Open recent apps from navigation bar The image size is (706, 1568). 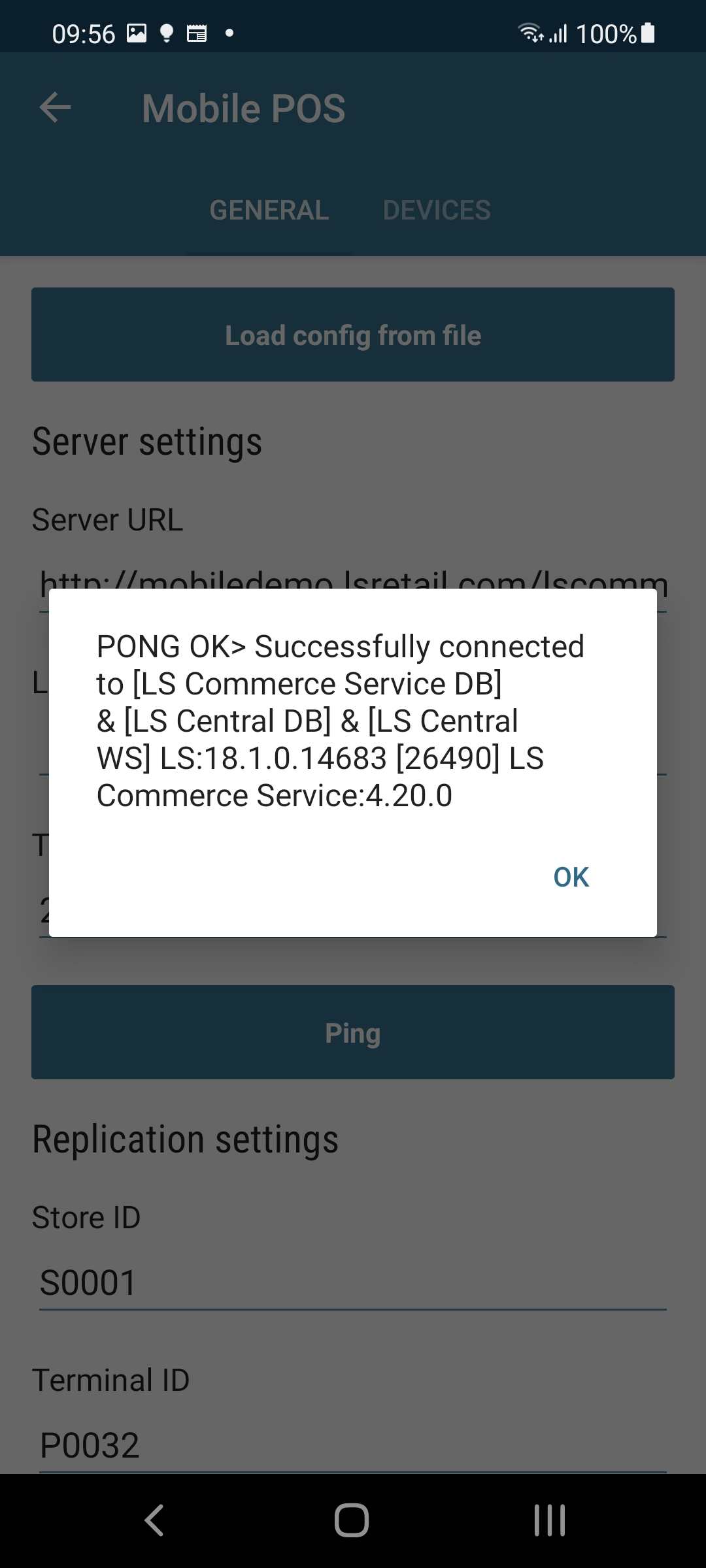pos(549,1520)
